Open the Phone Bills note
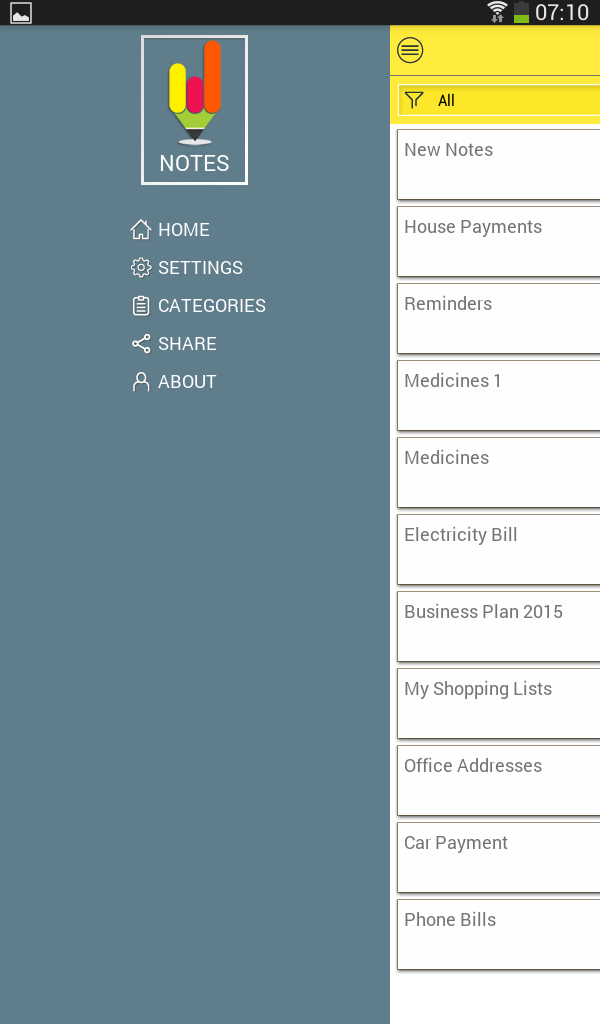 coord(499,935)
